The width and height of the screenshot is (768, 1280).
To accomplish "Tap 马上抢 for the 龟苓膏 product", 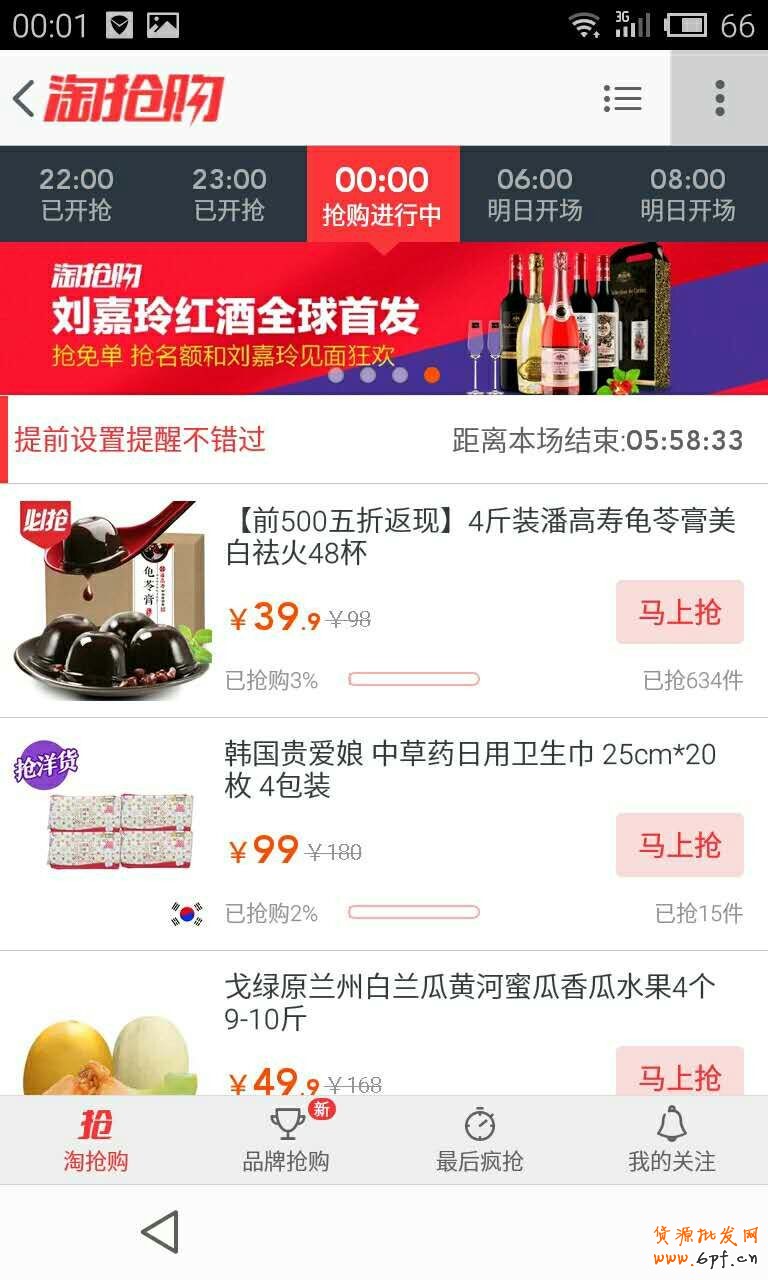I will tap(679, 612).
